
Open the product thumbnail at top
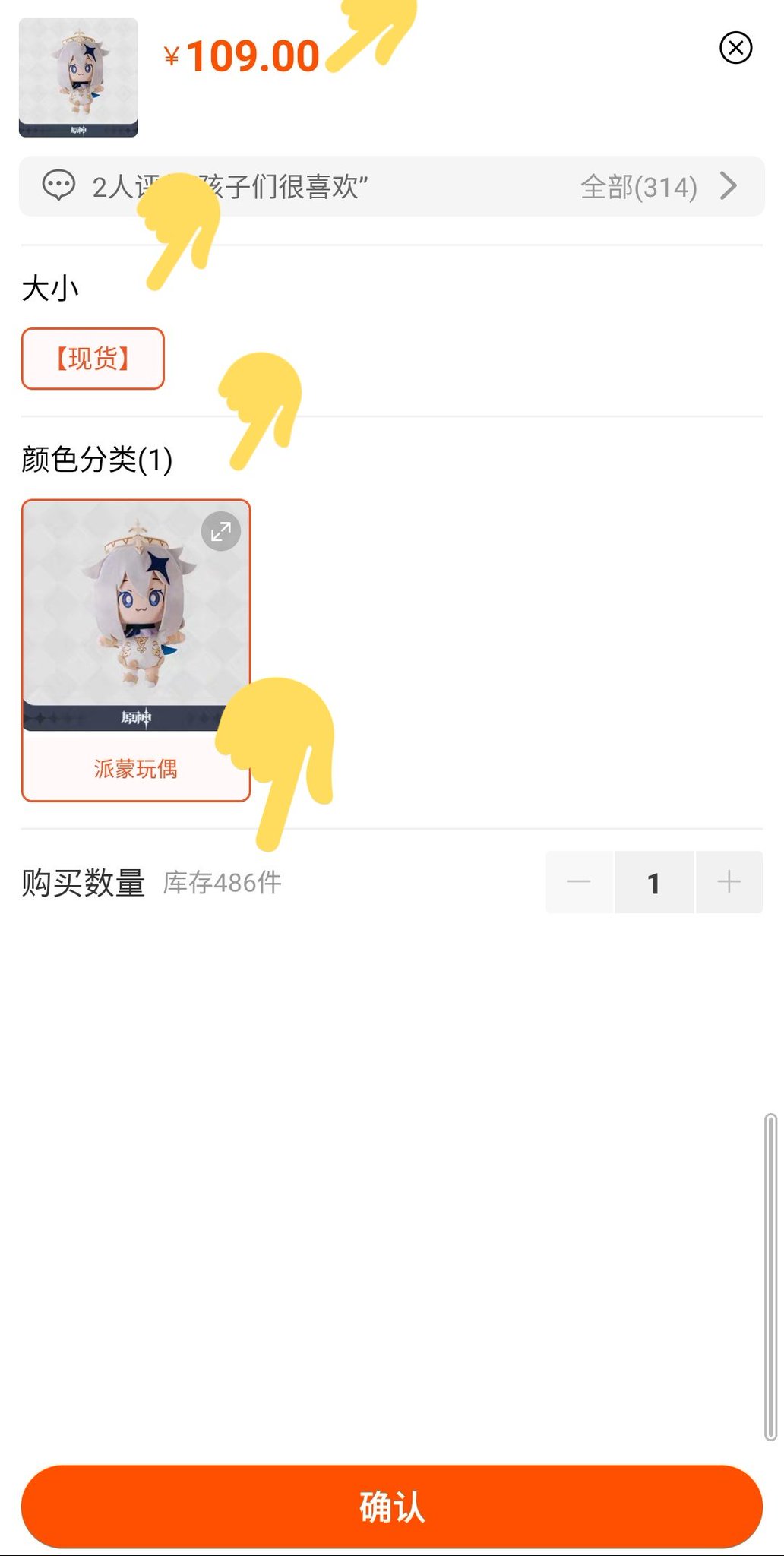click(78, 77)
